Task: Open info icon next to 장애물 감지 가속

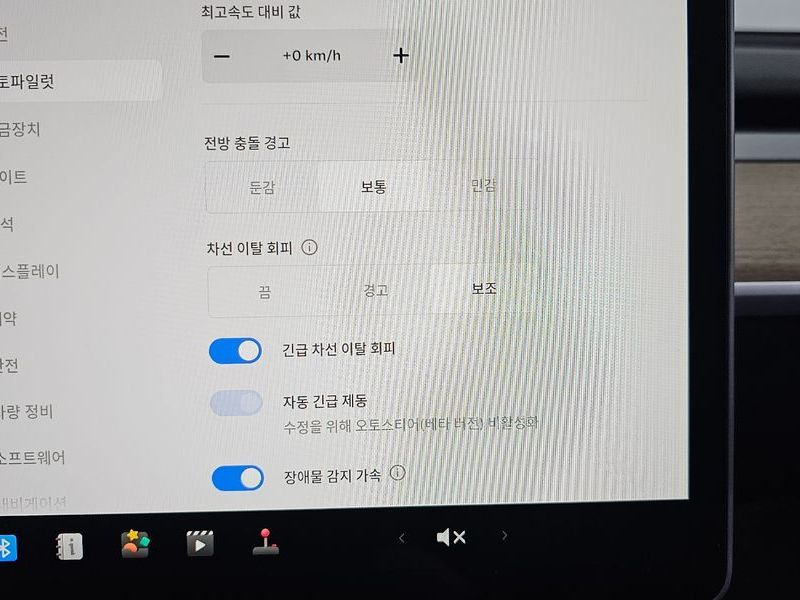Action: tap(397, 473)
